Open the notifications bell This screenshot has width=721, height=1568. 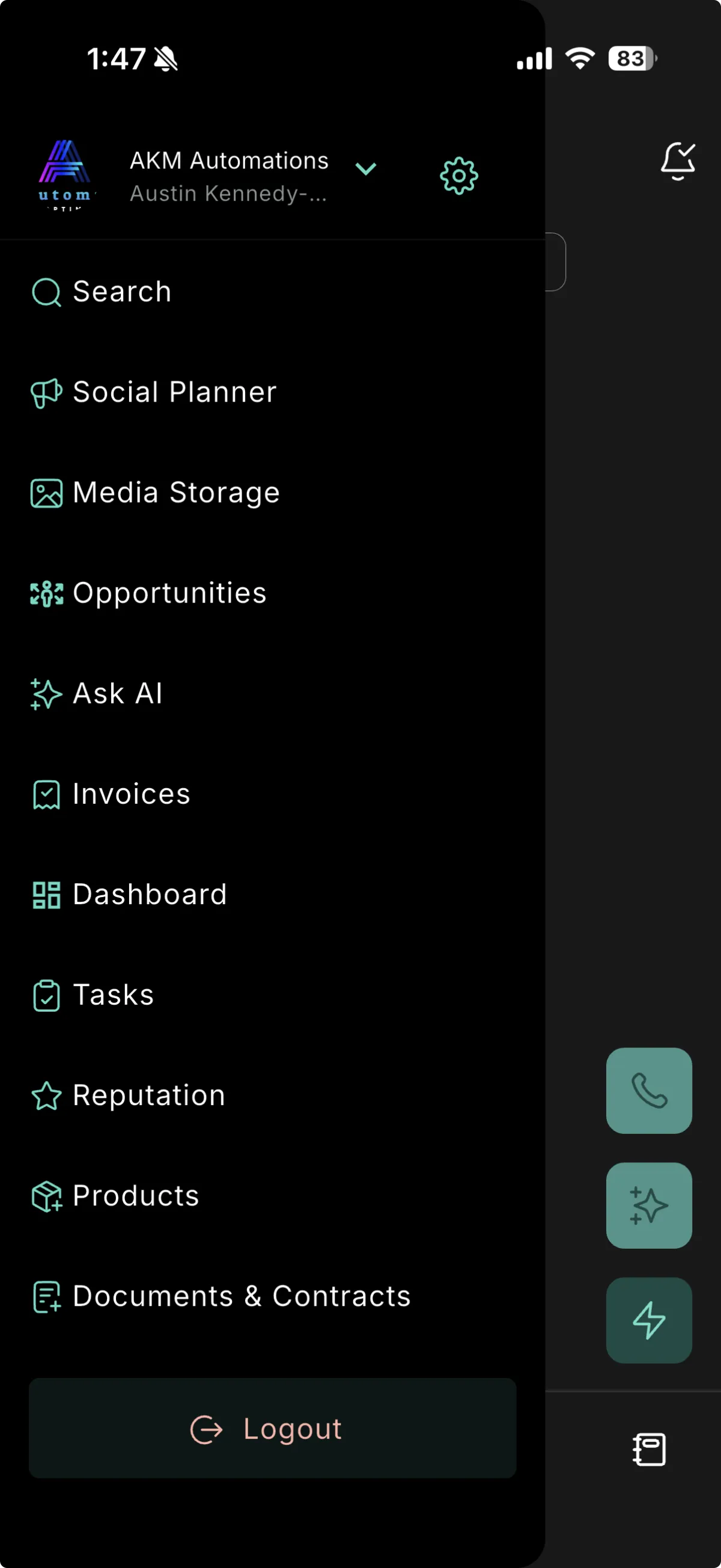[677, 161]
